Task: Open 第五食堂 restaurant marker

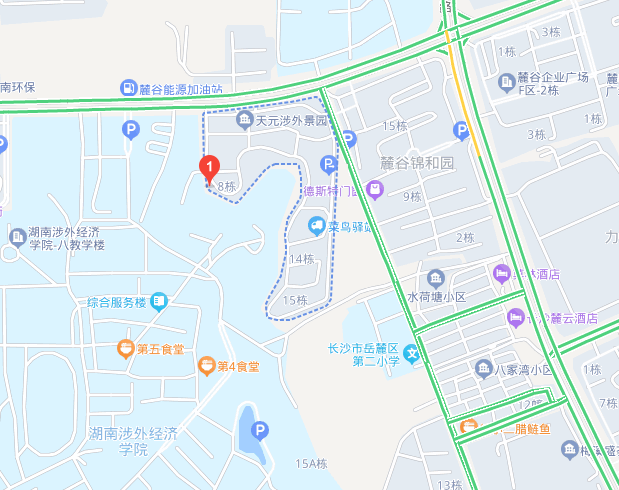Action: pos(125,349)
